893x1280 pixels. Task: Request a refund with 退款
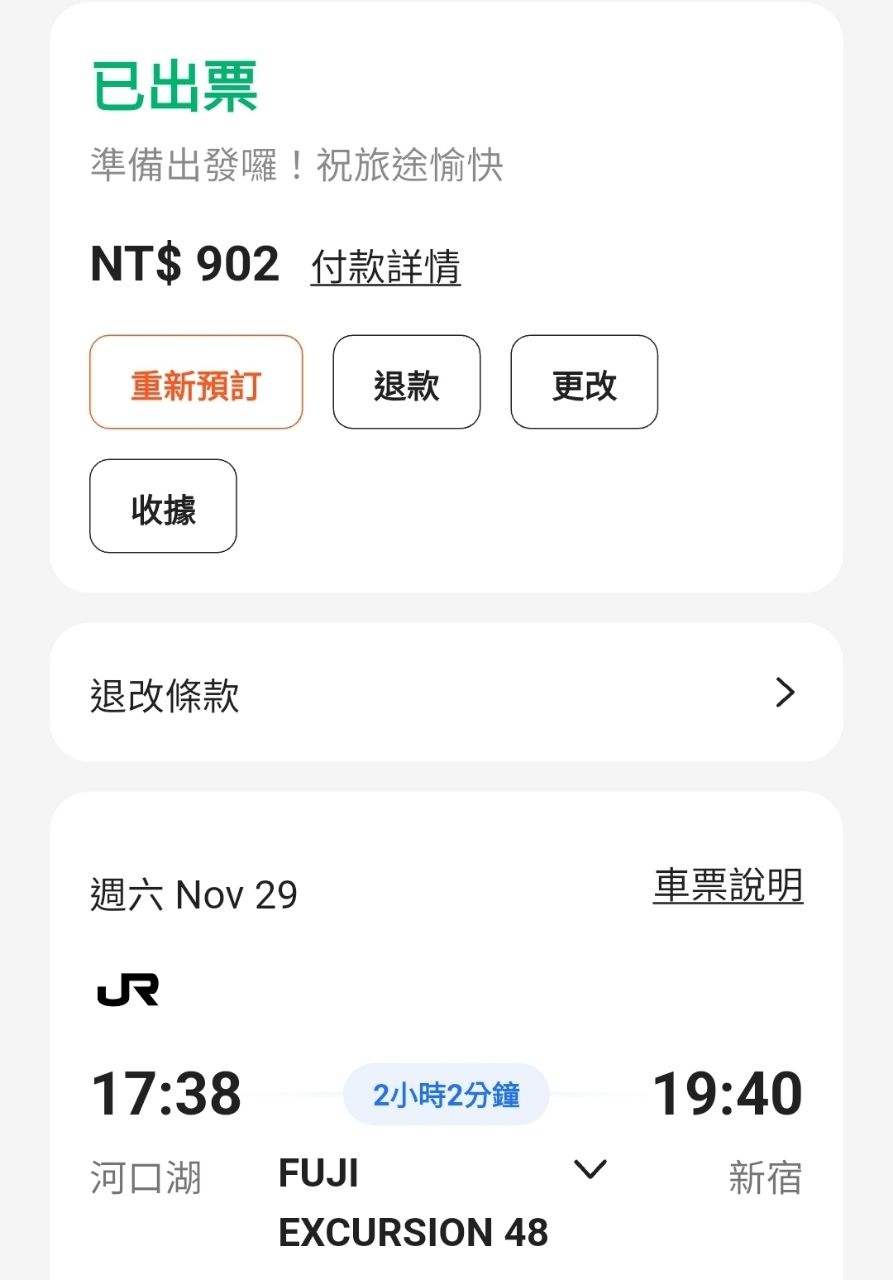406,382
